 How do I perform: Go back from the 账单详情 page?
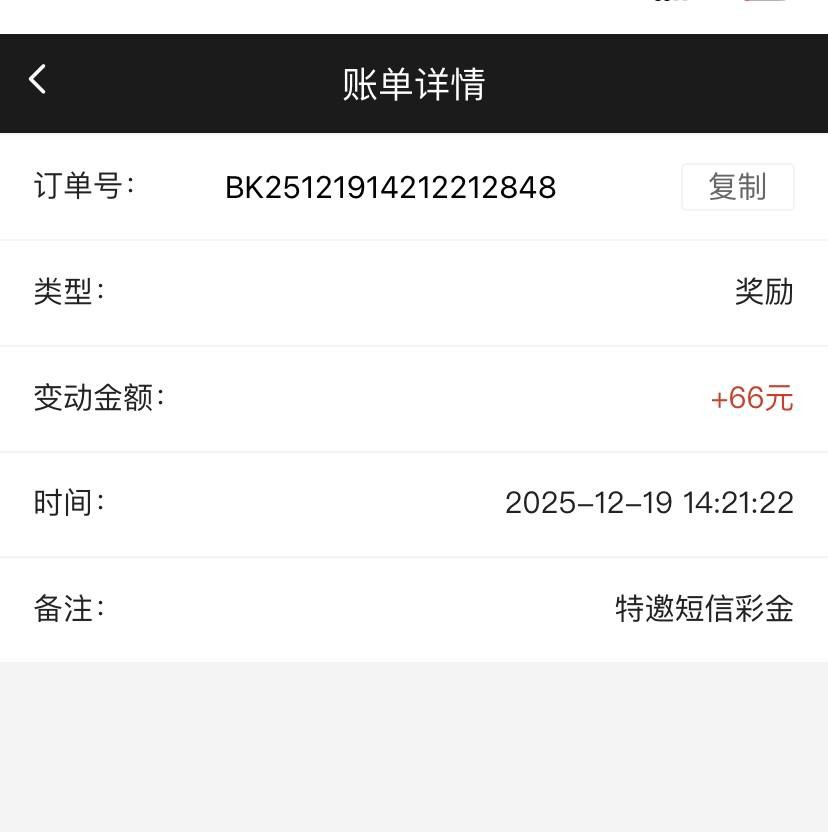tap(38, 80)
